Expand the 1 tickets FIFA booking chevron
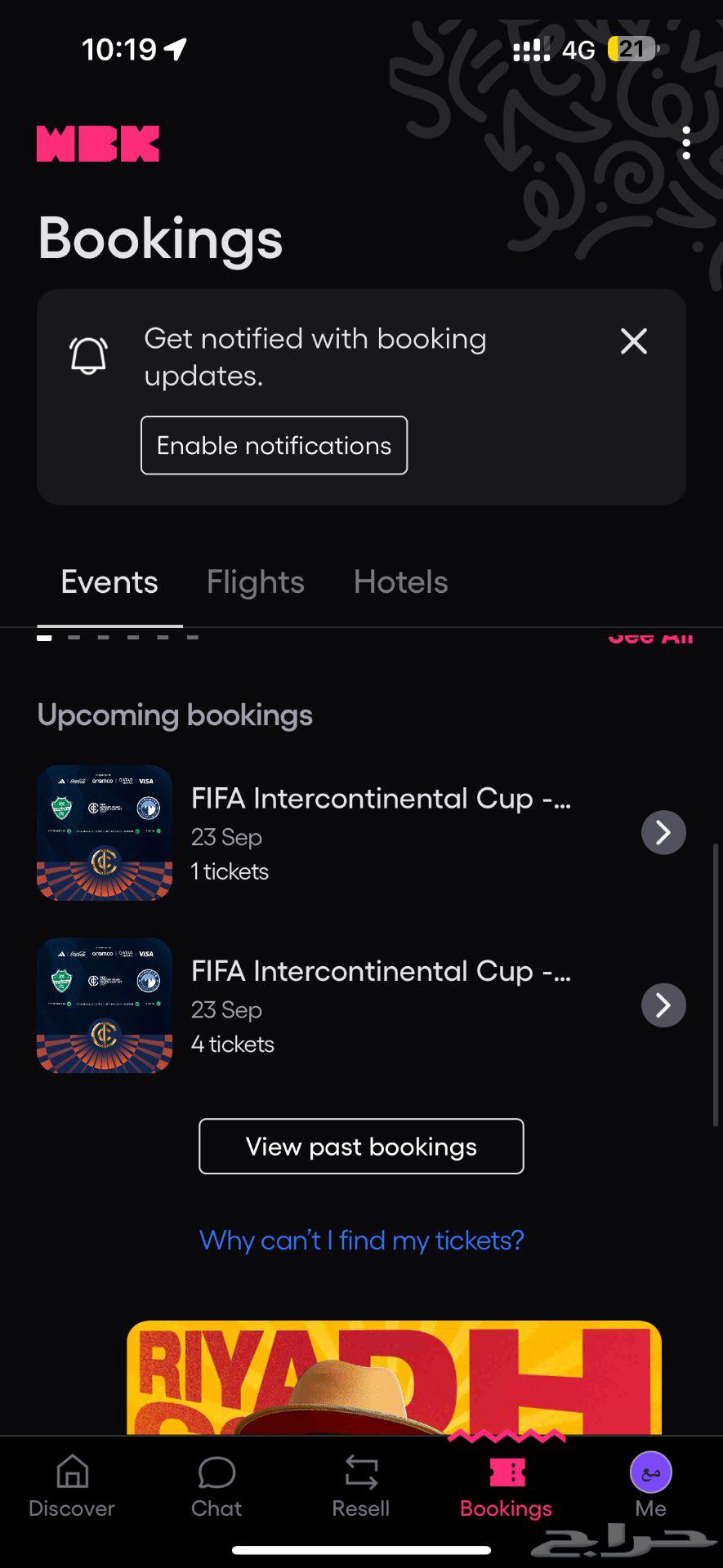 (663, 832)
